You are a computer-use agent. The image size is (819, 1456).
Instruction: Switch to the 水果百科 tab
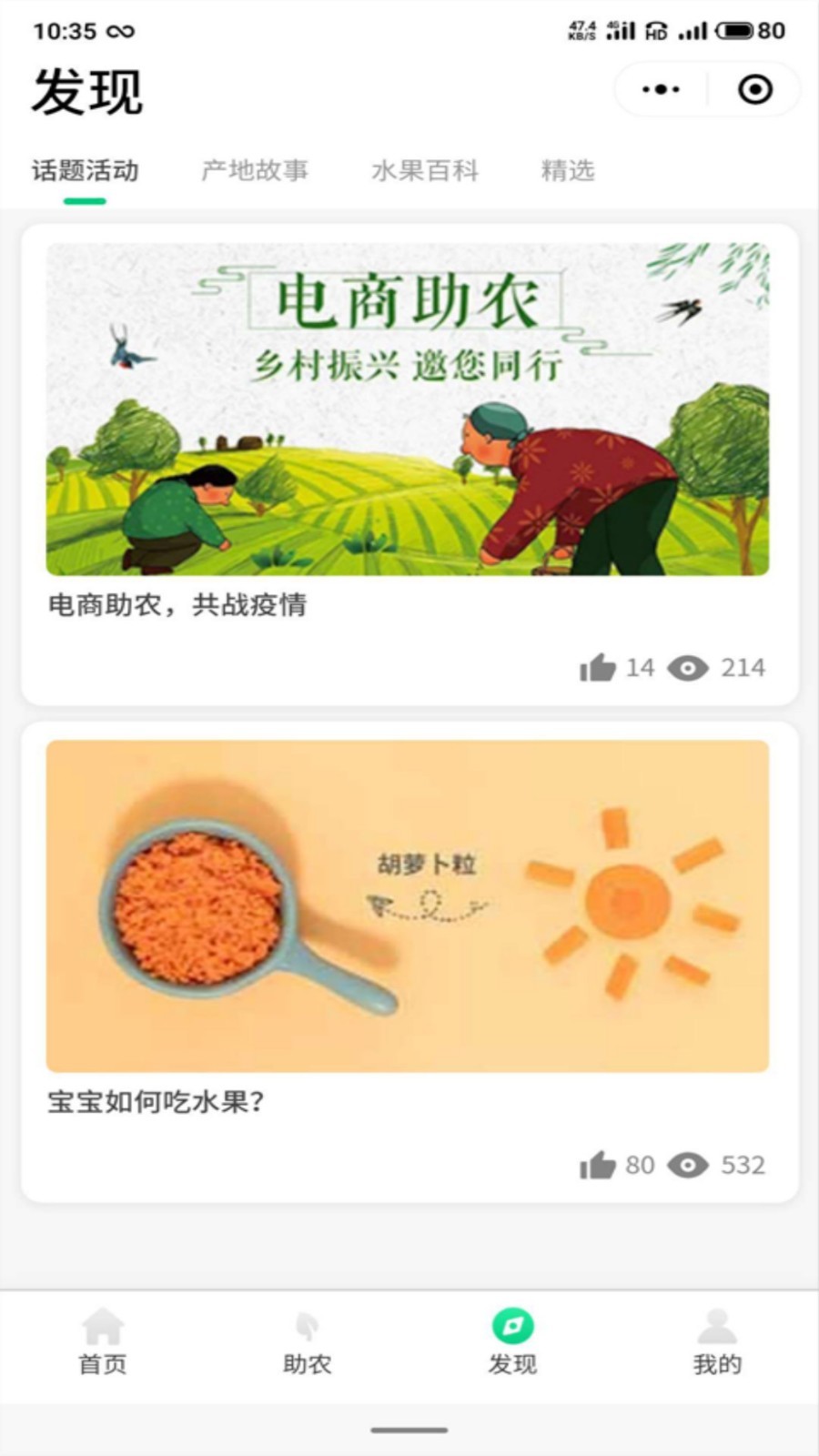pyautogui.click(x=425, y=171)
